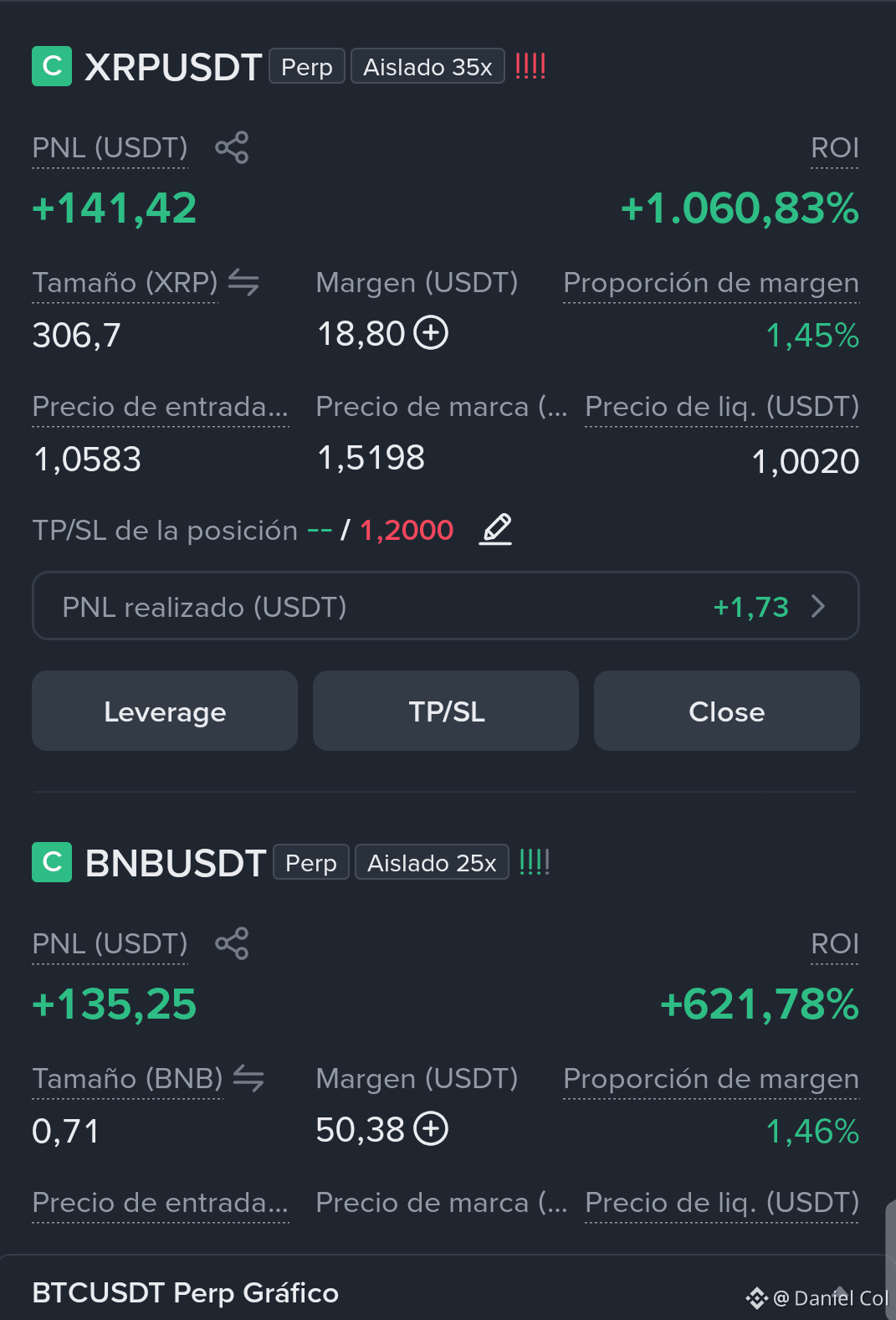Change the Aislado 35x margin mode
Image resolution: width=896 pixels, height=1320 pixels.
tap(428, 66)
